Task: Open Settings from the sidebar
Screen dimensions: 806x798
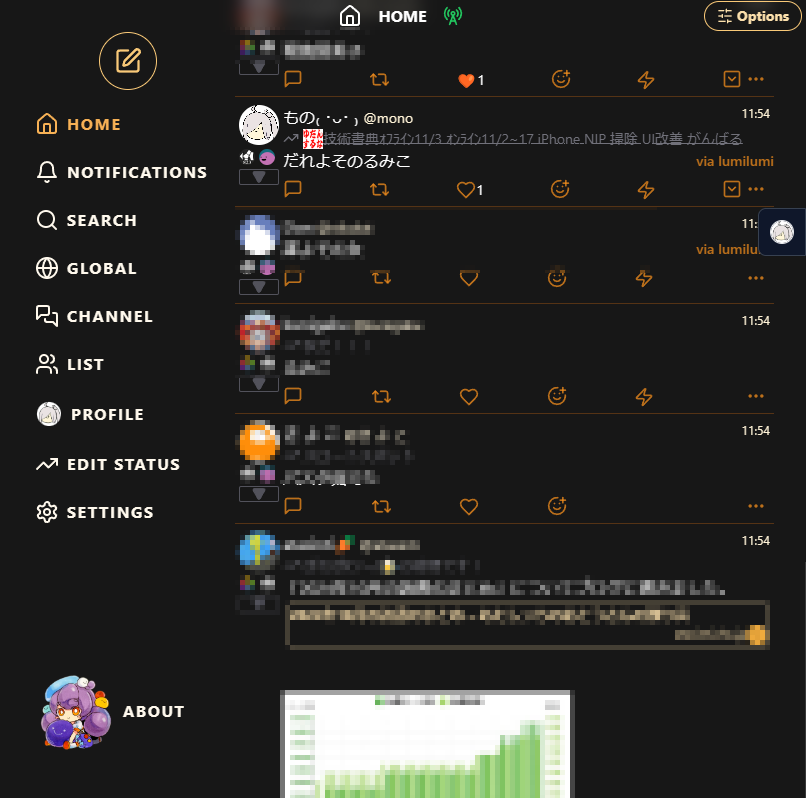Action: click(95, 512)
